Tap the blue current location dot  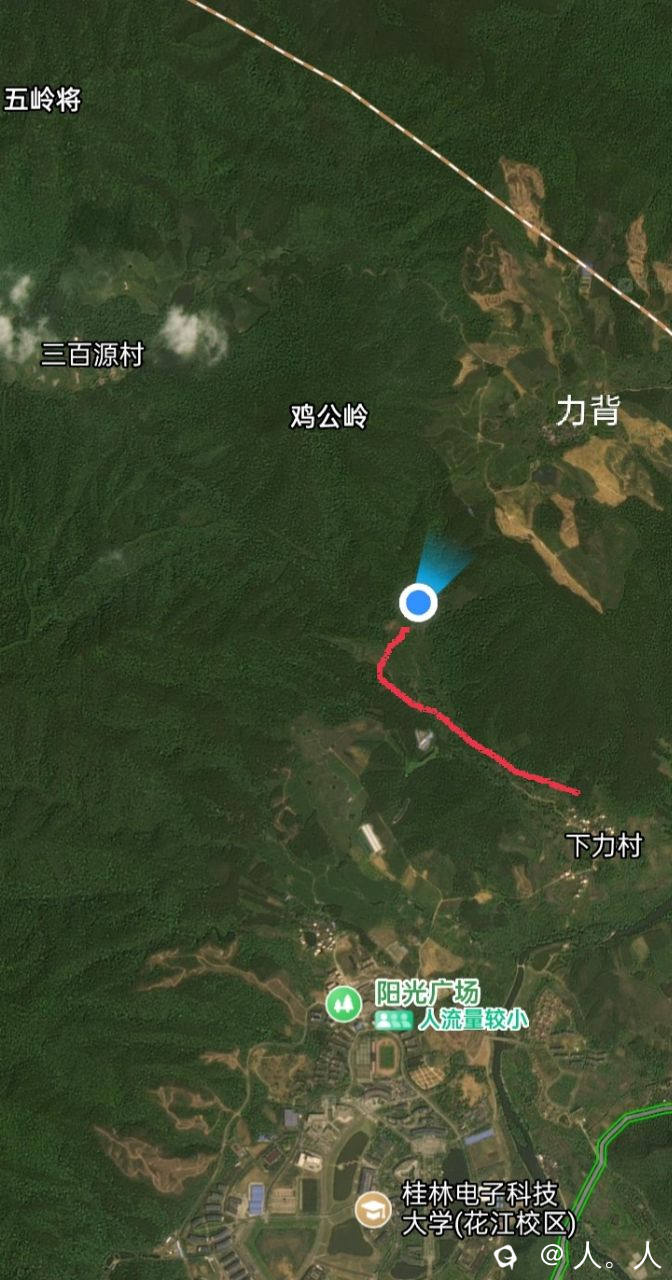[418, 603]
